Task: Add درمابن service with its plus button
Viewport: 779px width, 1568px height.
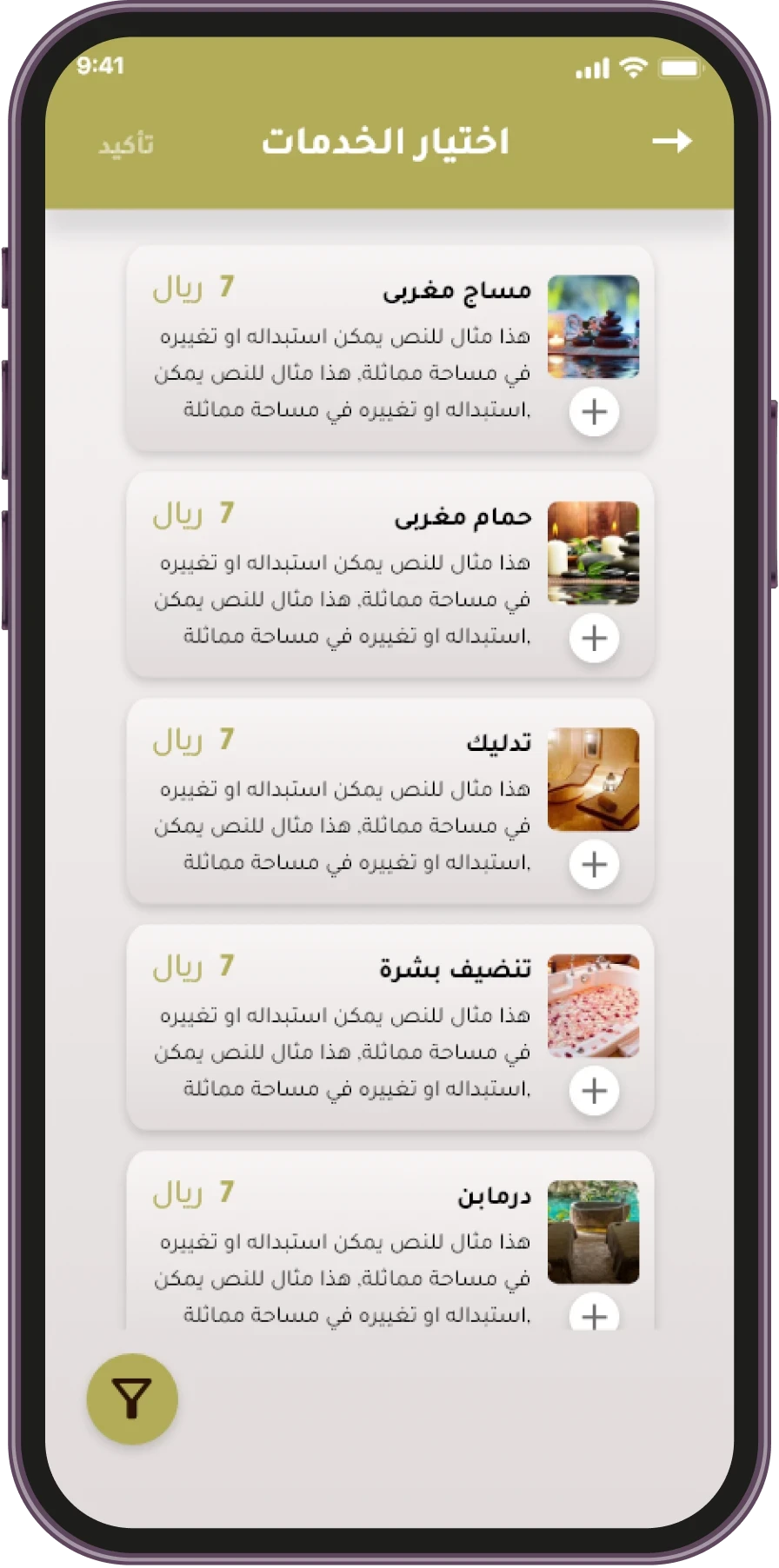Action: [594, 1314]
